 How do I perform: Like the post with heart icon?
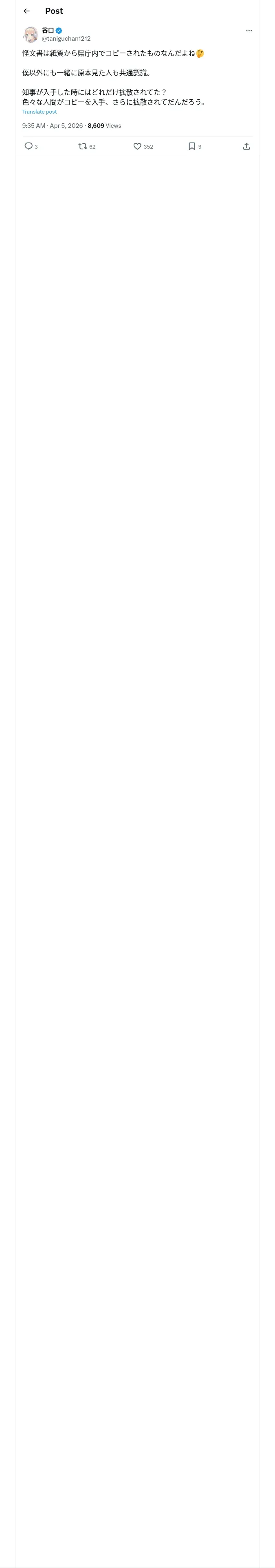click(137, 146)
